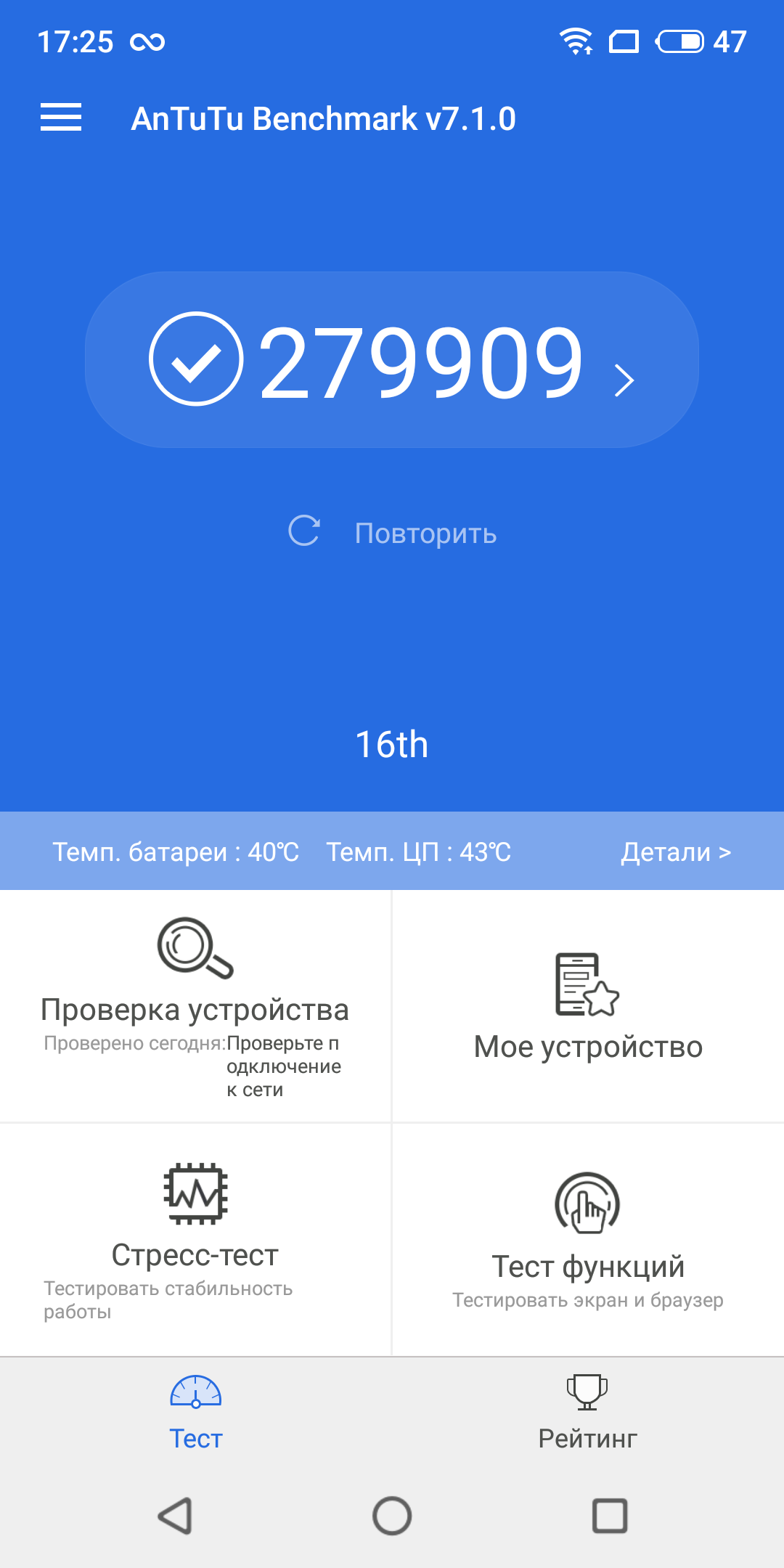Screen dimensions: 784x1568
Task: Open Мое устройство info
Action: click(588, 1007)
